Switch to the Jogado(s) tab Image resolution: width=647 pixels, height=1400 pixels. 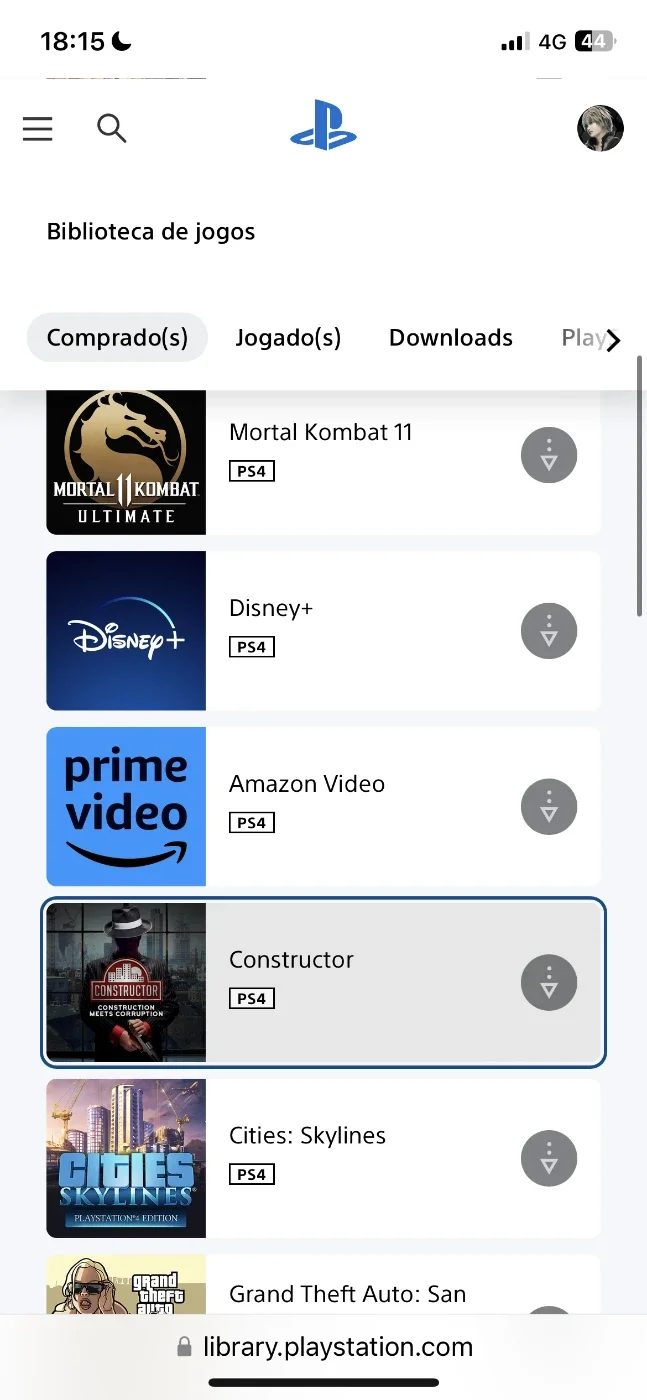[288, 338]
